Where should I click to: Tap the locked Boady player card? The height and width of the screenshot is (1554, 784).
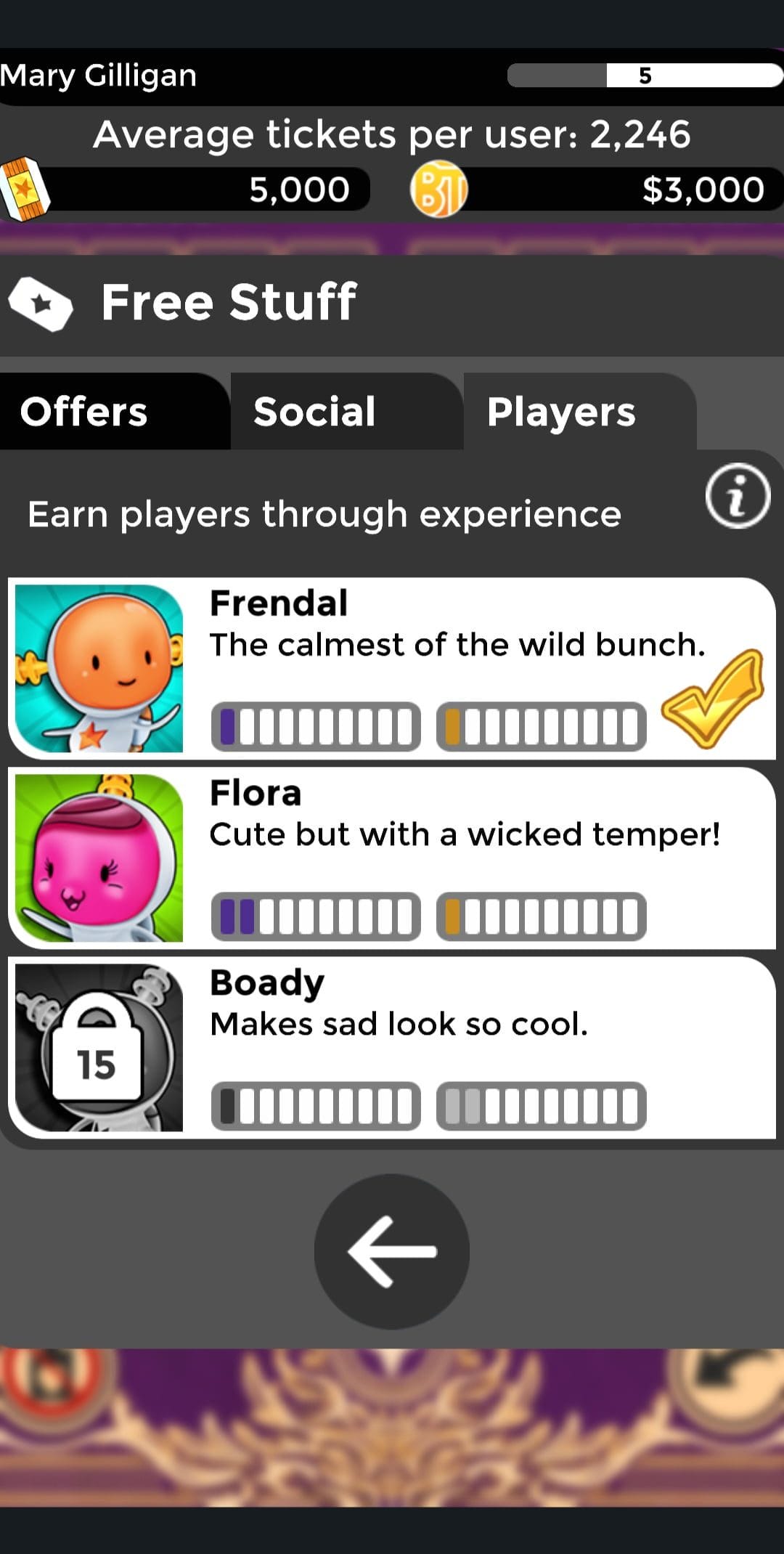point(392,1047)
